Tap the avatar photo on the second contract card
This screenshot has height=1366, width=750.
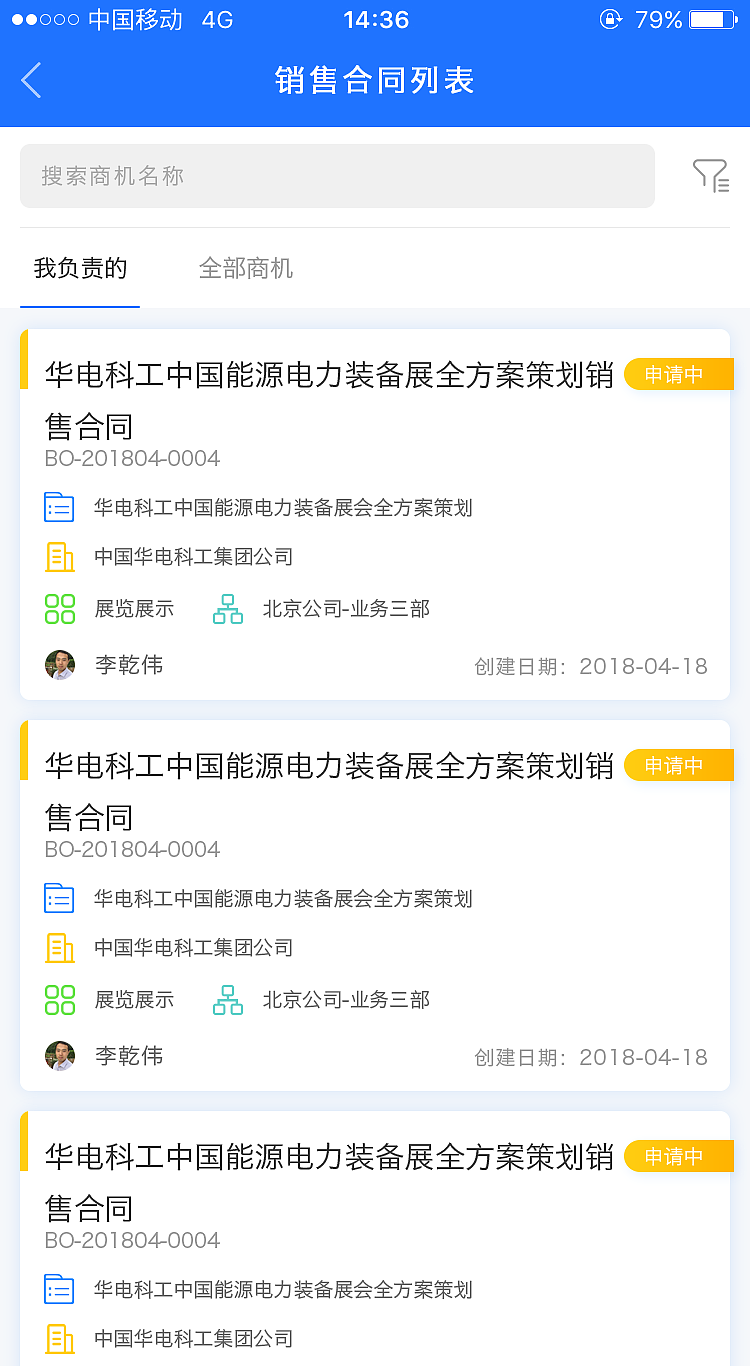point(59,1056)
